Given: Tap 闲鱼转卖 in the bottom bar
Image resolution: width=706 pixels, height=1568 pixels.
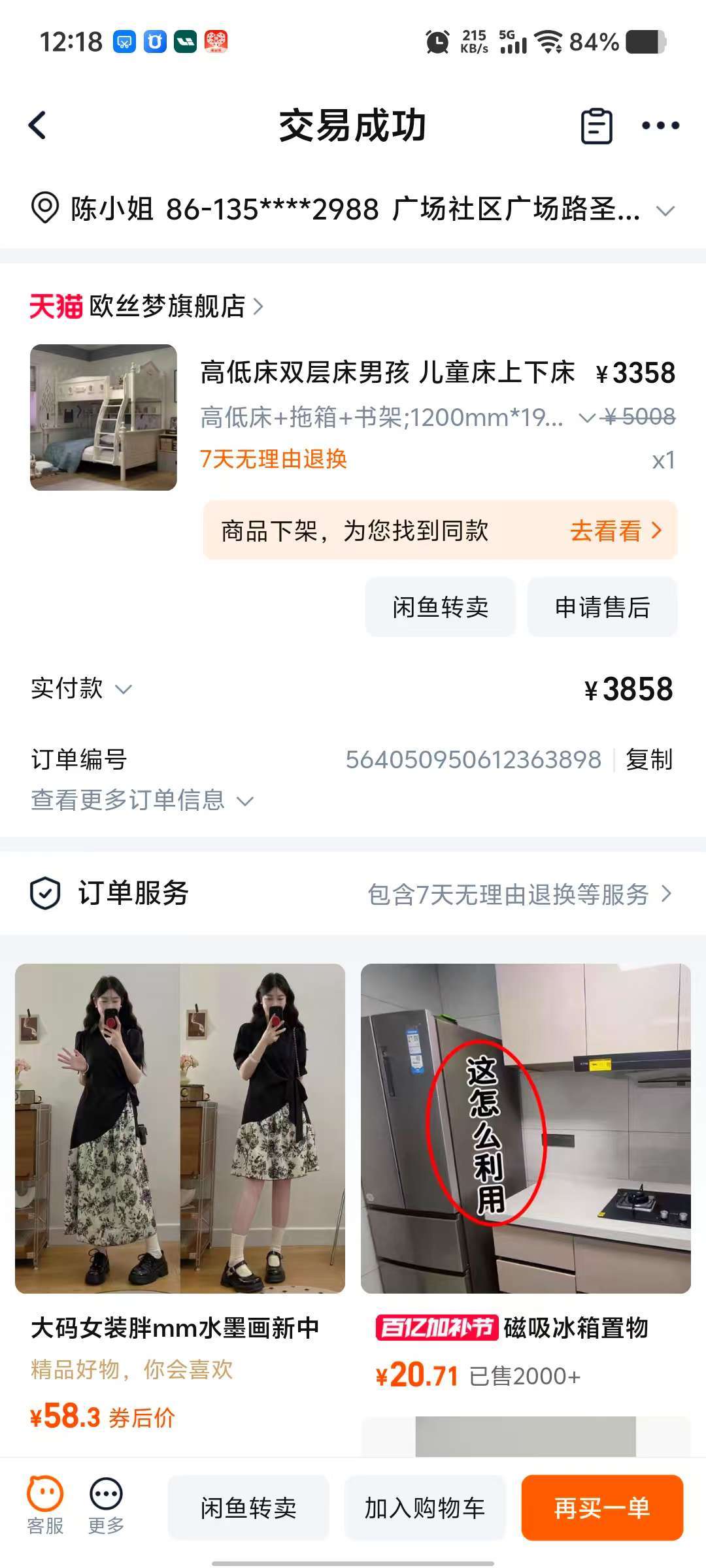Looking at the screenshot, I should pos(248,1508).
